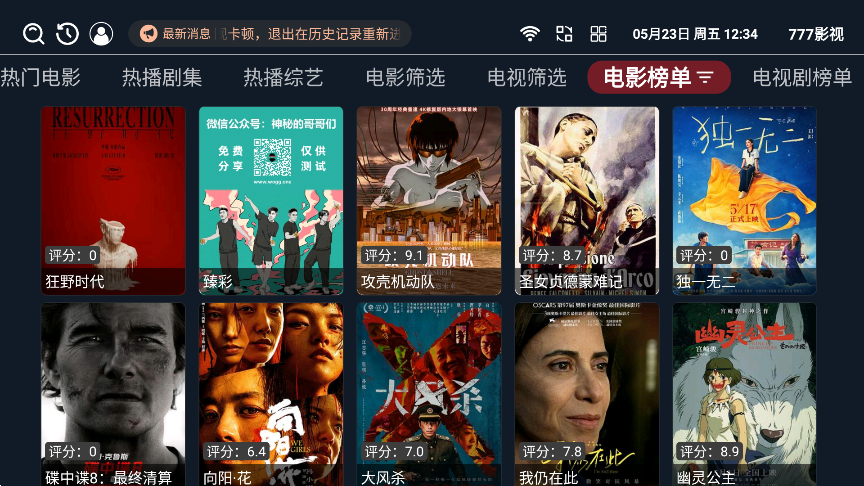This screenshot has width=864, height=486.
Task: Open the movie 攻壳机动队
Action: pos(429,200)
